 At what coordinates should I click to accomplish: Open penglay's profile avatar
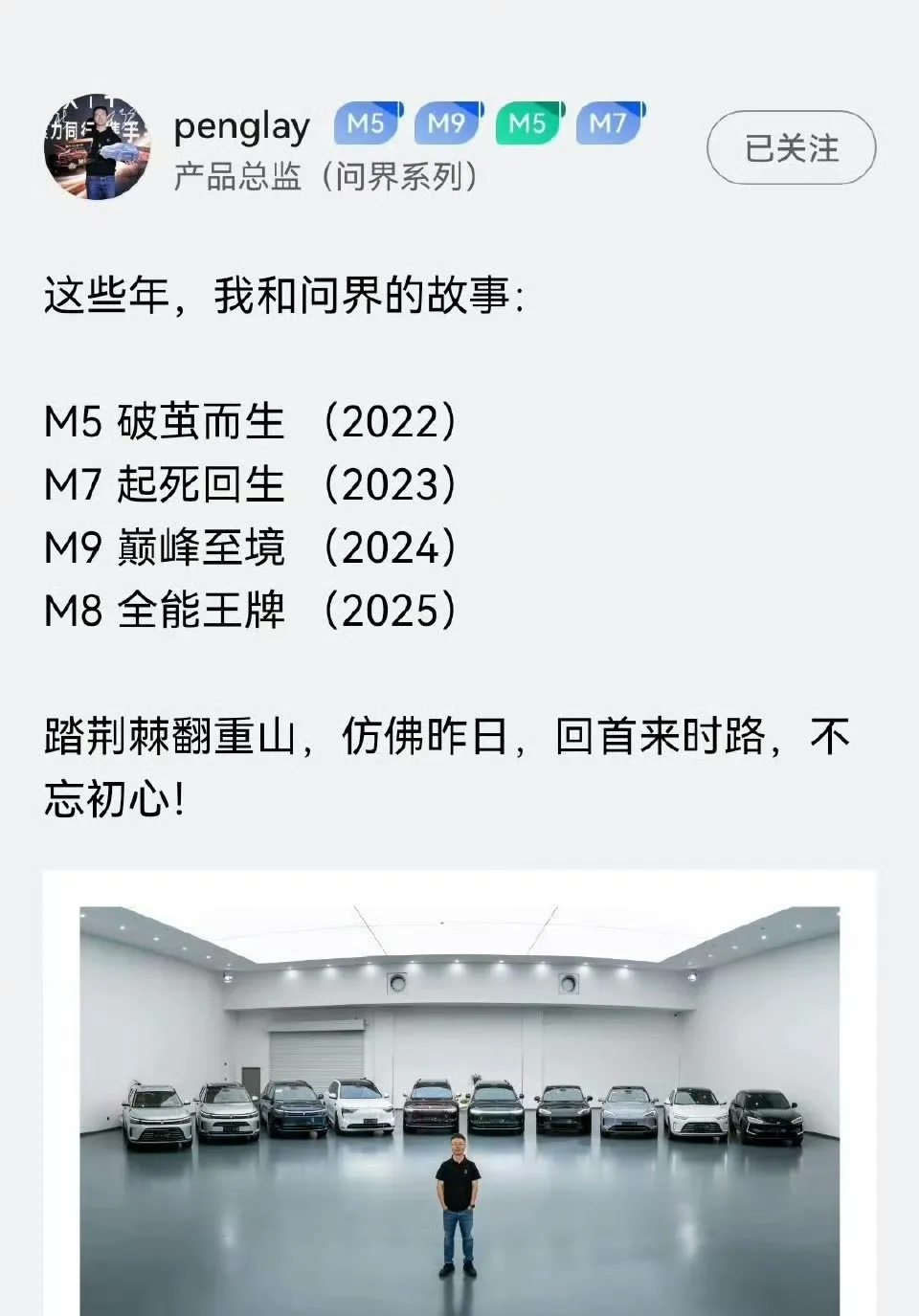pyautogui.click(x=98, y=146)
